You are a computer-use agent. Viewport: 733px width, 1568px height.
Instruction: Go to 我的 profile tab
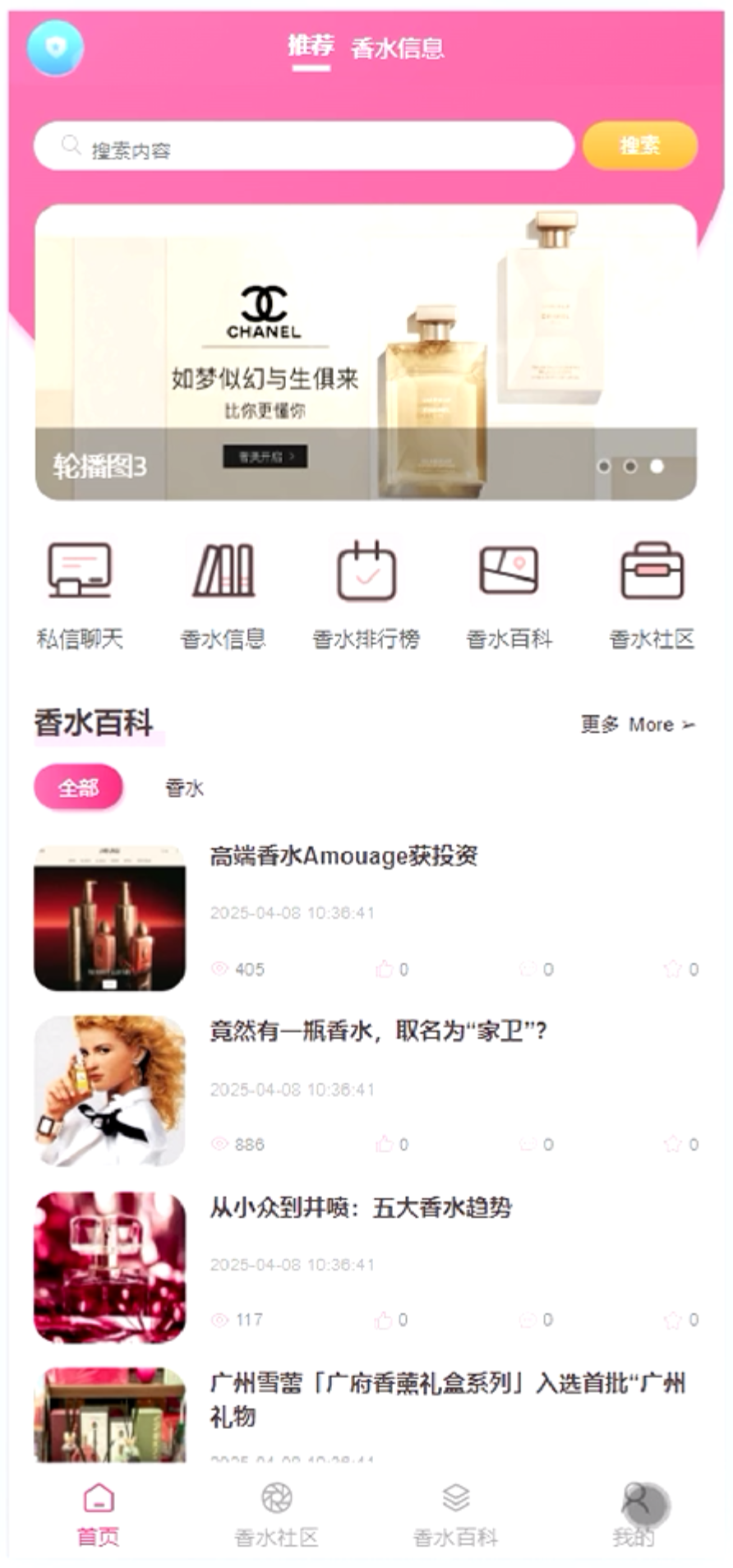pyautogui.click(x=634, y=1515)
